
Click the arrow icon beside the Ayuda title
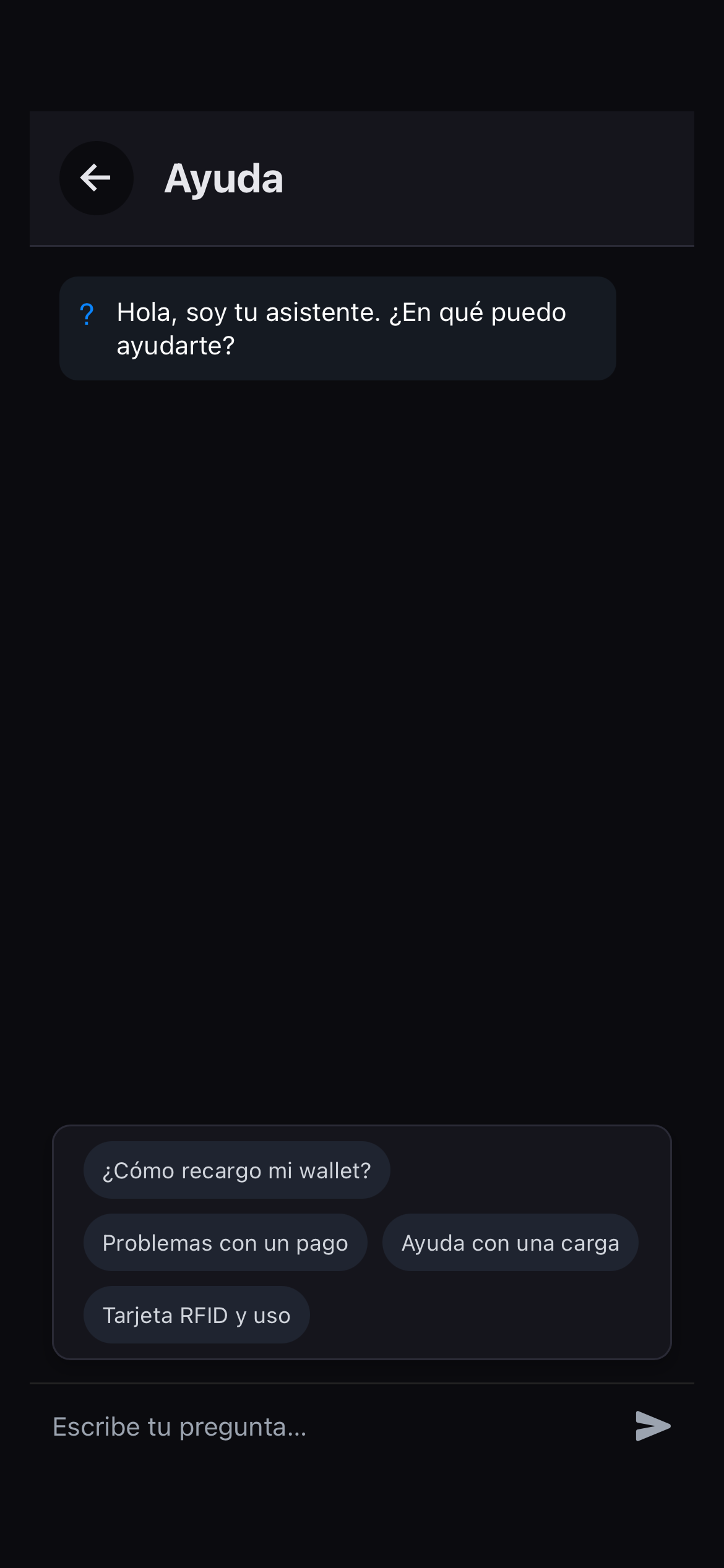pos(96,178)
